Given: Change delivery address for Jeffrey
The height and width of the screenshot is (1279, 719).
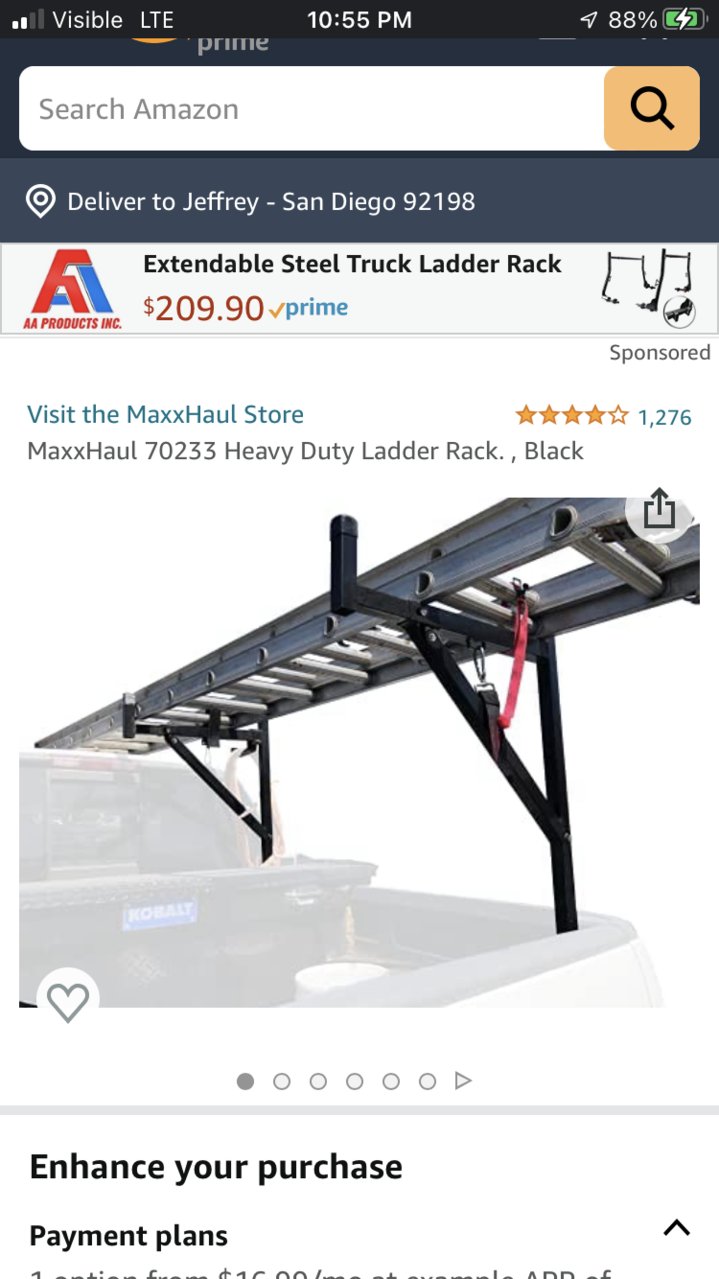Looking at the screenshot, I should point(250,202).
